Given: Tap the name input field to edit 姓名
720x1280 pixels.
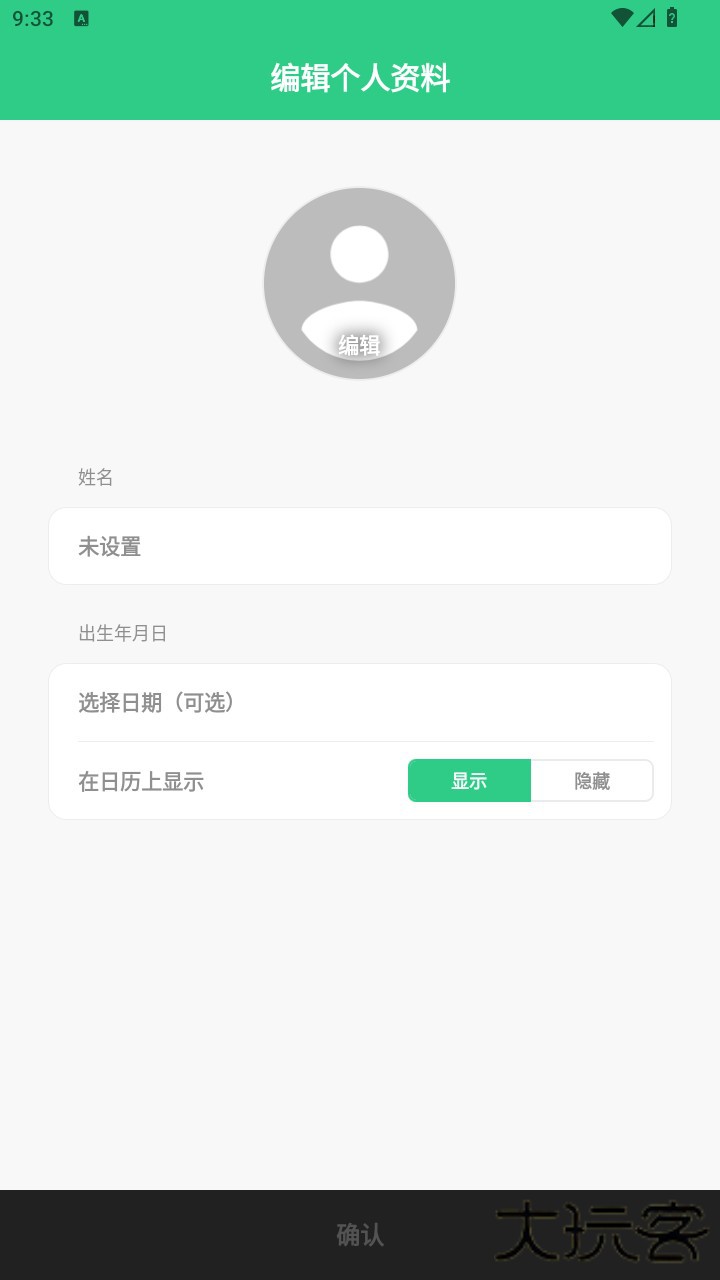Looking at the screenshot, I should (x=360, y=547).
